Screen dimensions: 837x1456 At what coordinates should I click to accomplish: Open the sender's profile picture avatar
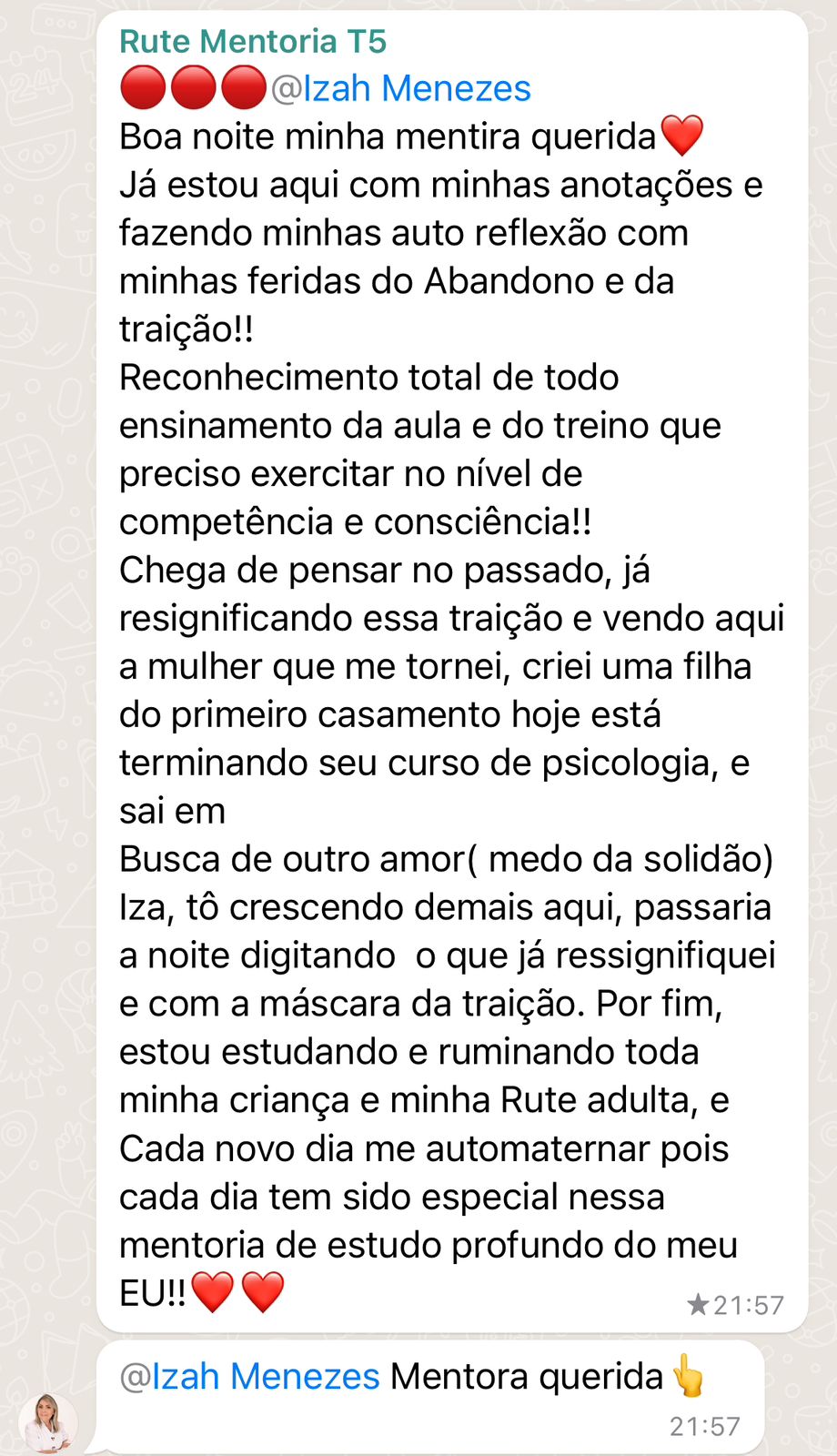tap(48, 1422)
